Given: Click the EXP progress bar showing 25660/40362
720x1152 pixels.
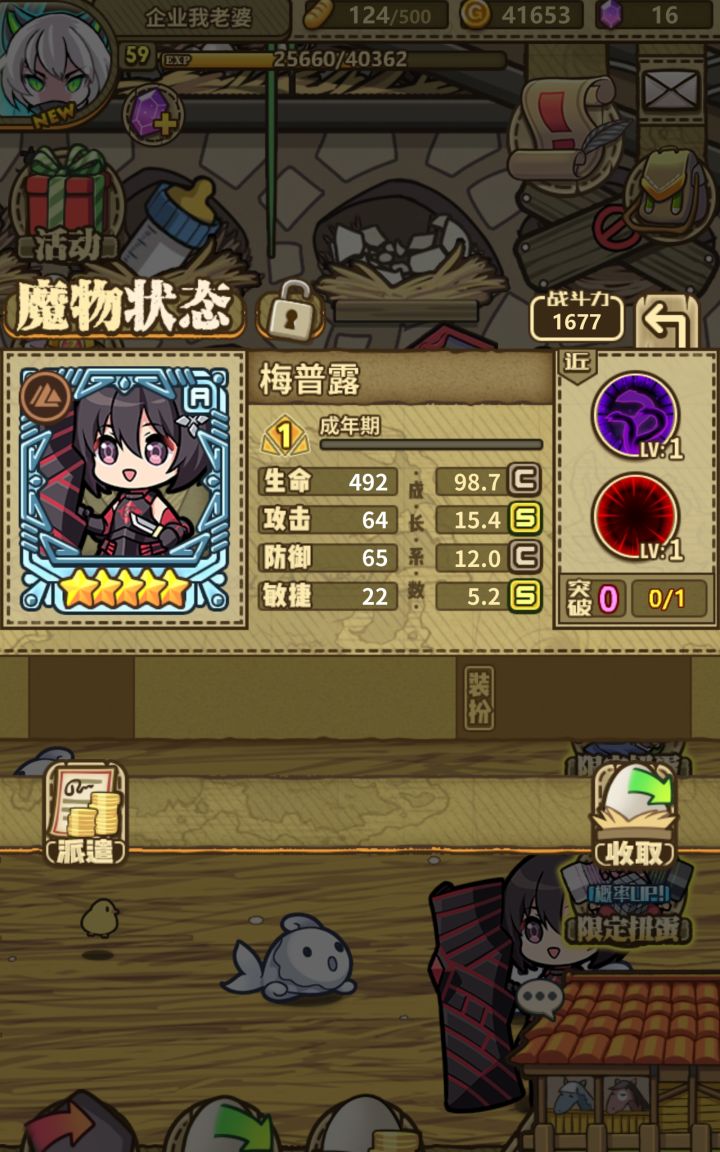Looking at the screenshot, I should pyautogui.click(x=280, y=62).
